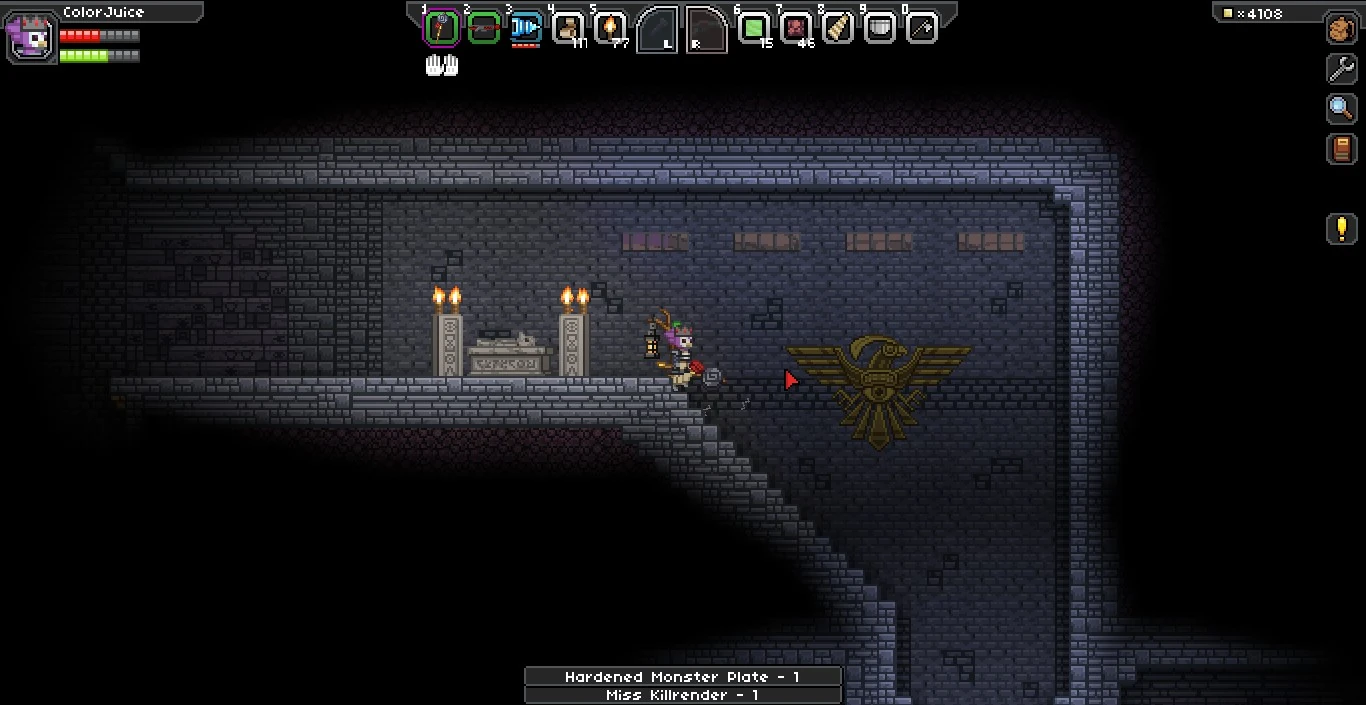Select hotbar slot 4 bandages
This screenshot has height=705, width=1366.
(568, 28)
